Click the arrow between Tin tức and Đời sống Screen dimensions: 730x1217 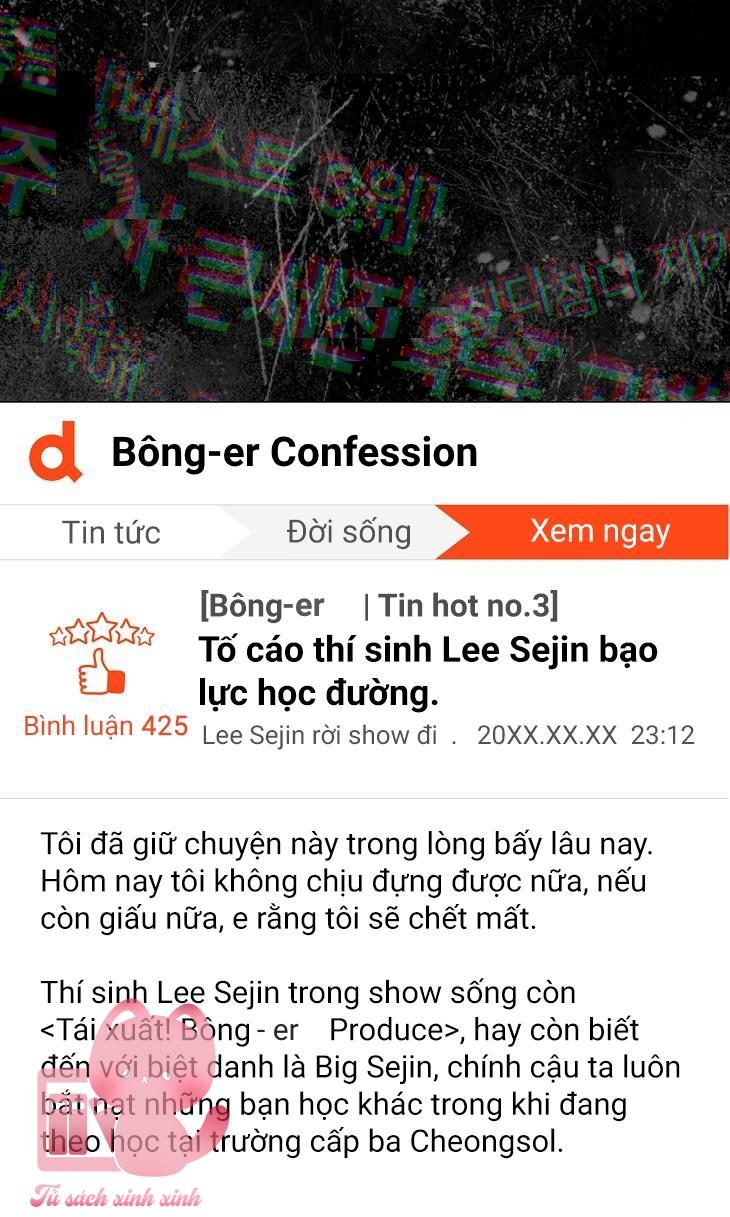point(243,532)
